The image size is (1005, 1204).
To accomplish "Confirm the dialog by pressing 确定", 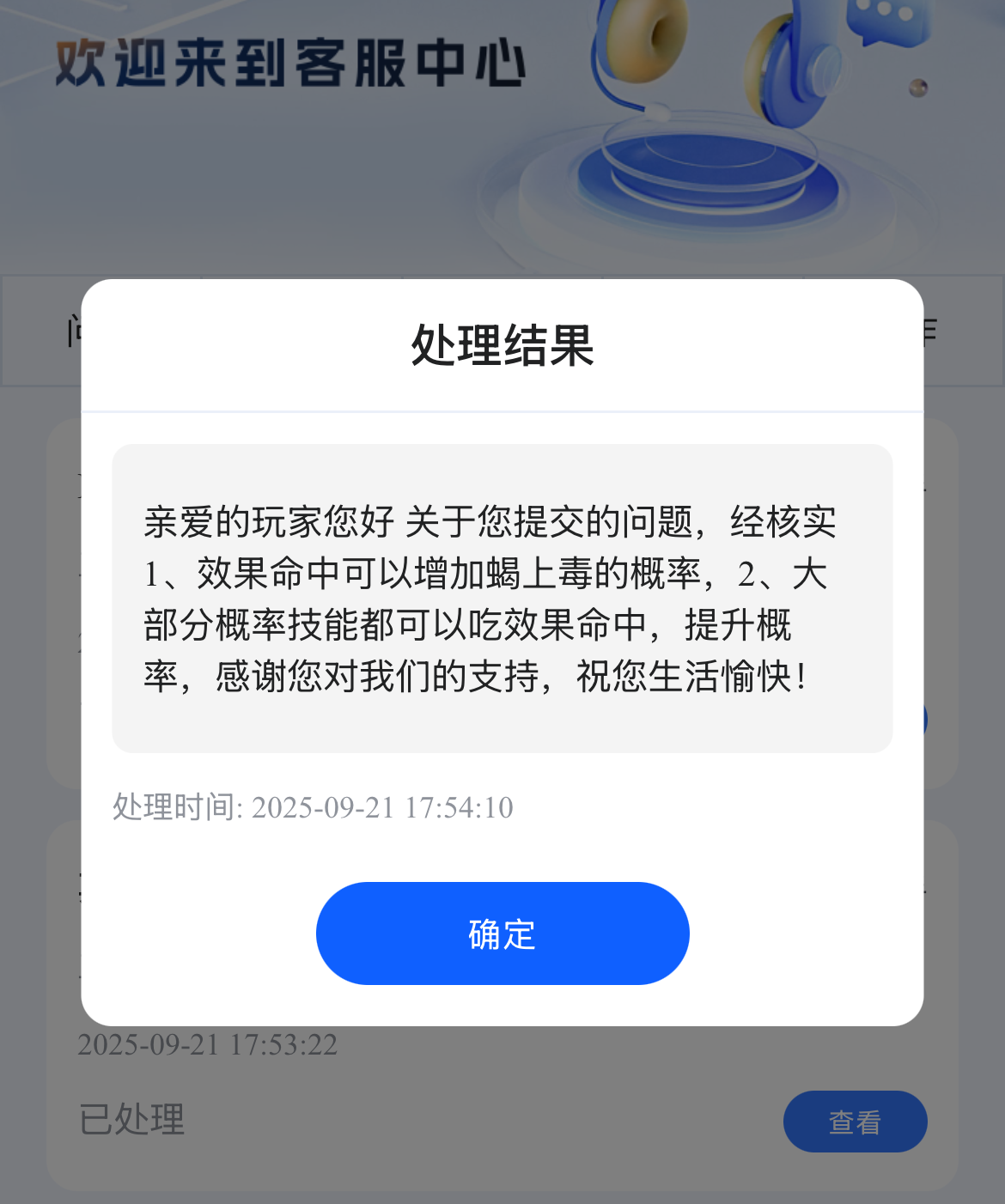I will coord(502,933).
